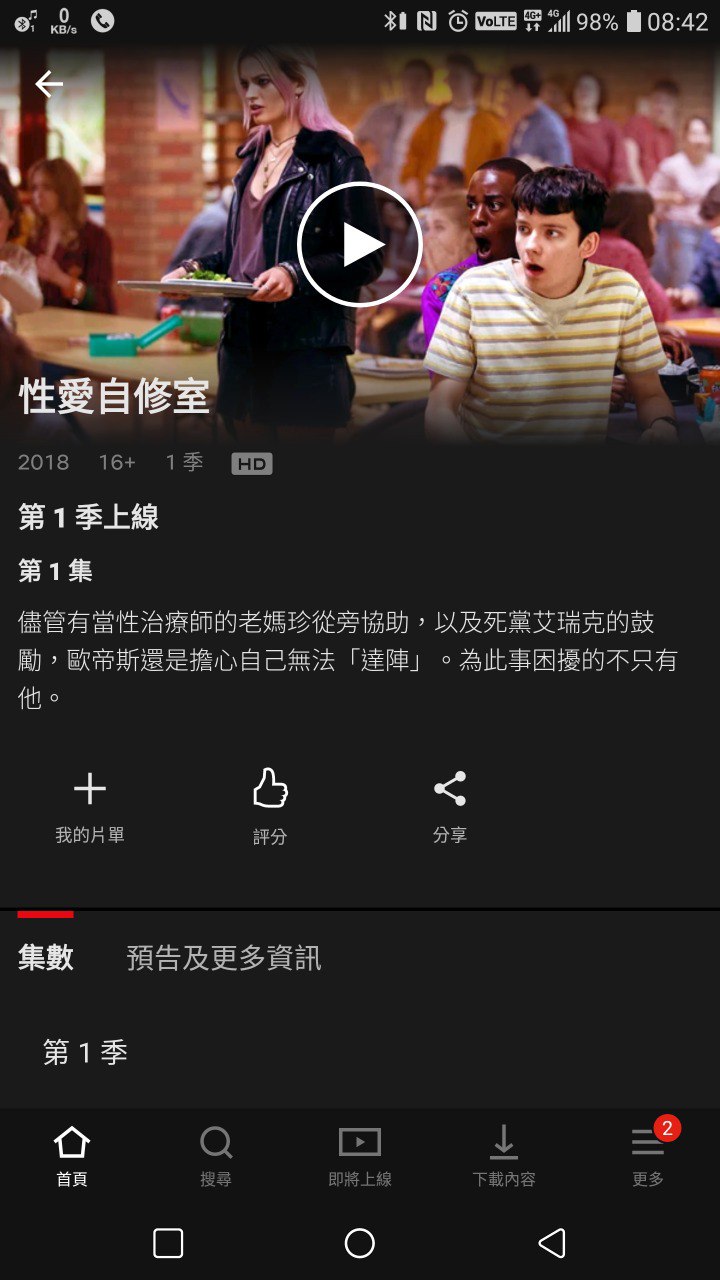Open the 更多 menu tab
Image resolution: width=720 pixels, height=1280 pixels.
point(648,1156)
